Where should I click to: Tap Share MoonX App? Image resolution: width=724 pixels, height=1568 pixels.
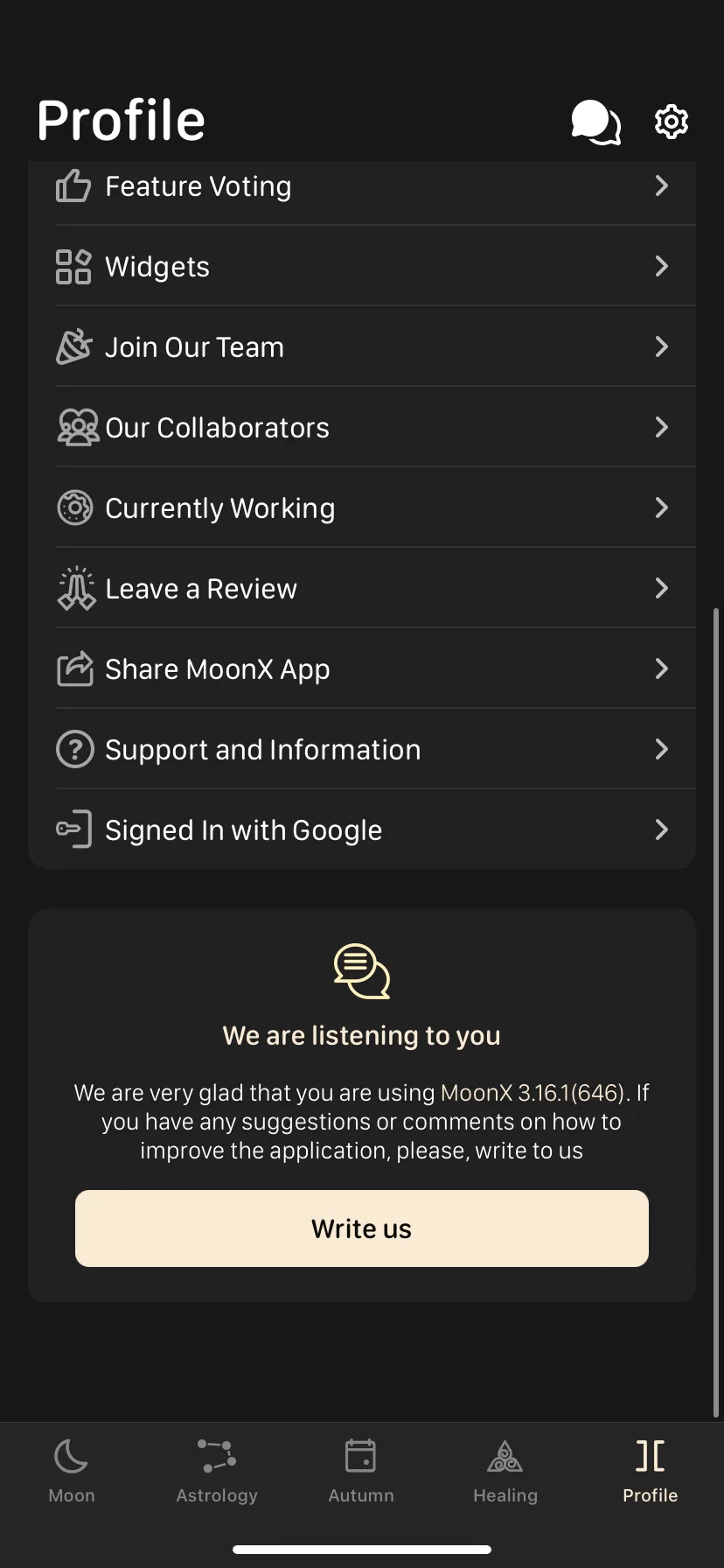pos(362,669)
